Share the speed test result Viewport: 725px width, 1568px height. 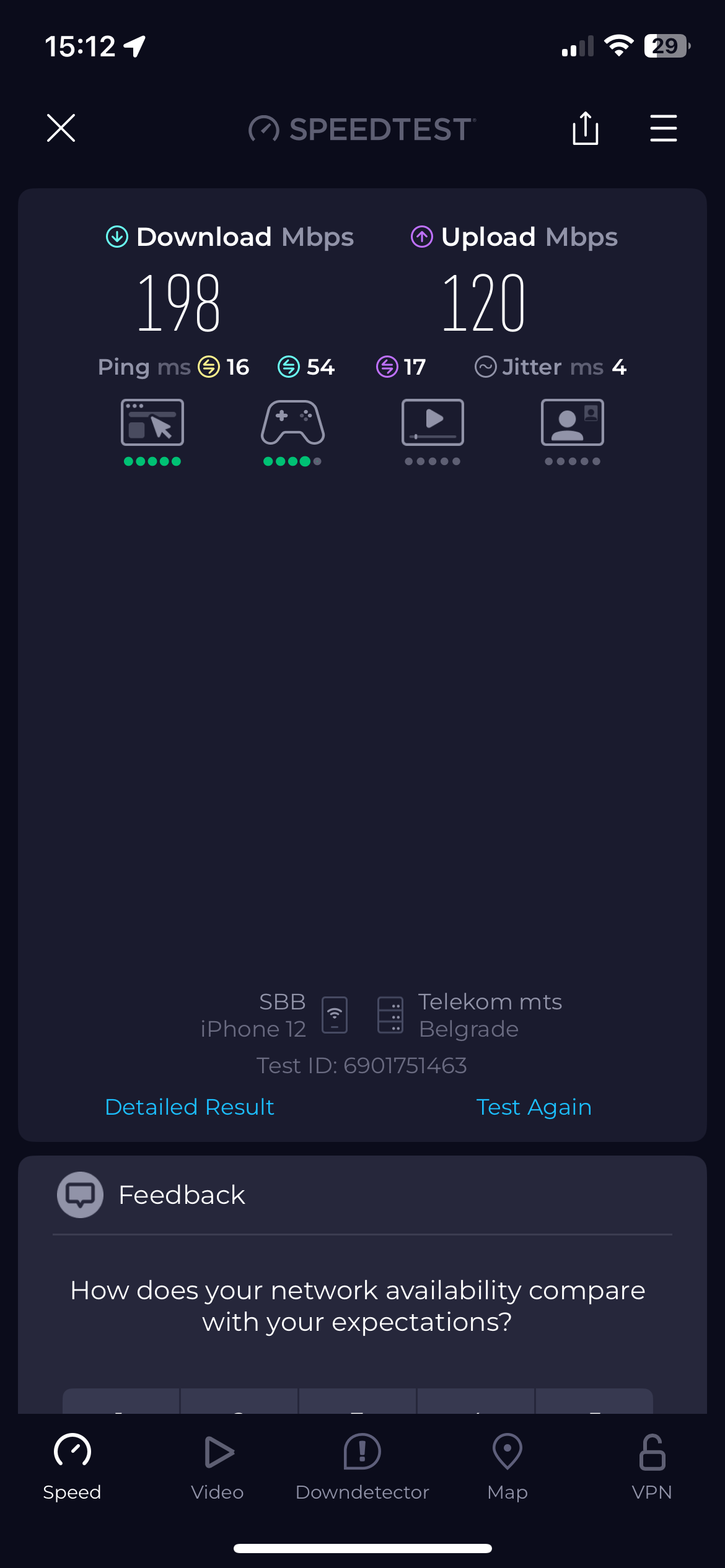(585, 128)
